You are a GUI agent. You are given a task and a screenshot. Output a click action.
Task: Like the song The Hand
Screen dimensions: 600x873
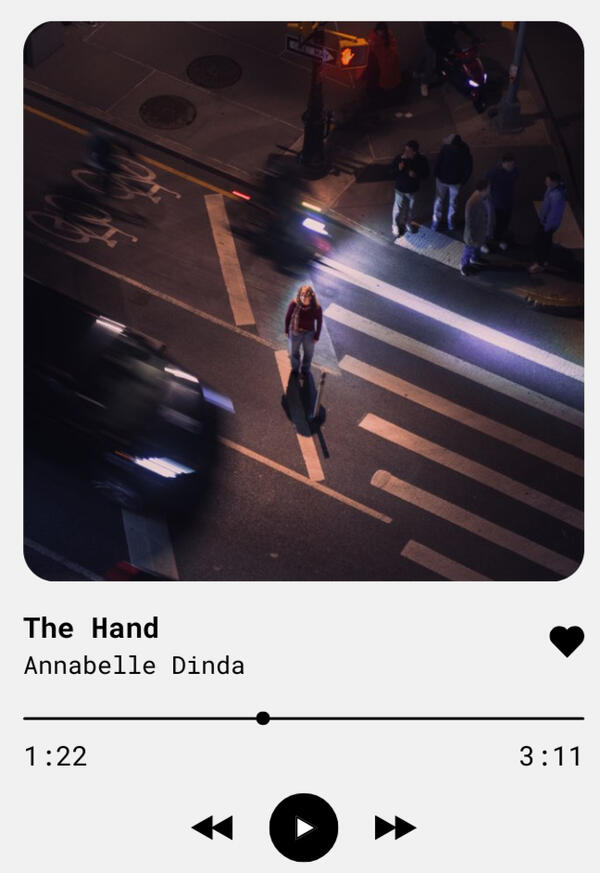566,641
